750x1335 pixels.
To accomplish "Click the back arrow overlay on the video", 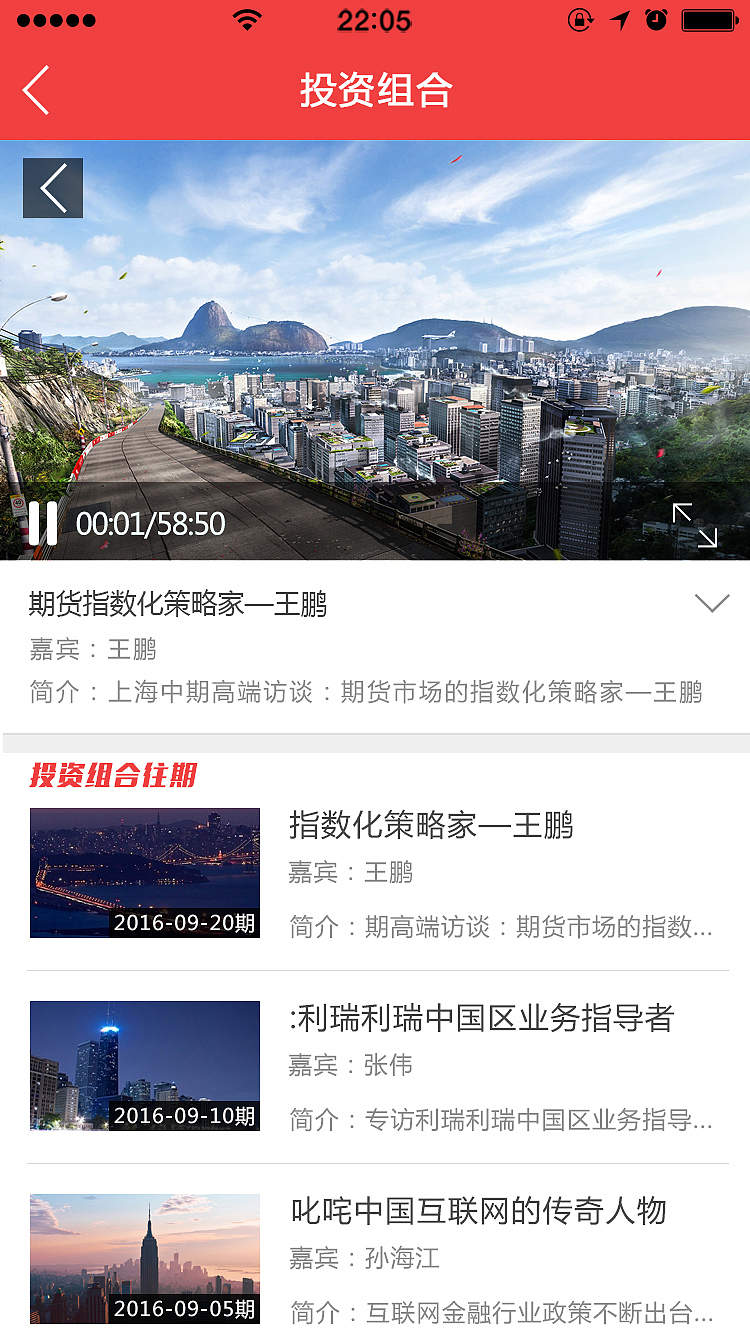I will click(52, 187).
